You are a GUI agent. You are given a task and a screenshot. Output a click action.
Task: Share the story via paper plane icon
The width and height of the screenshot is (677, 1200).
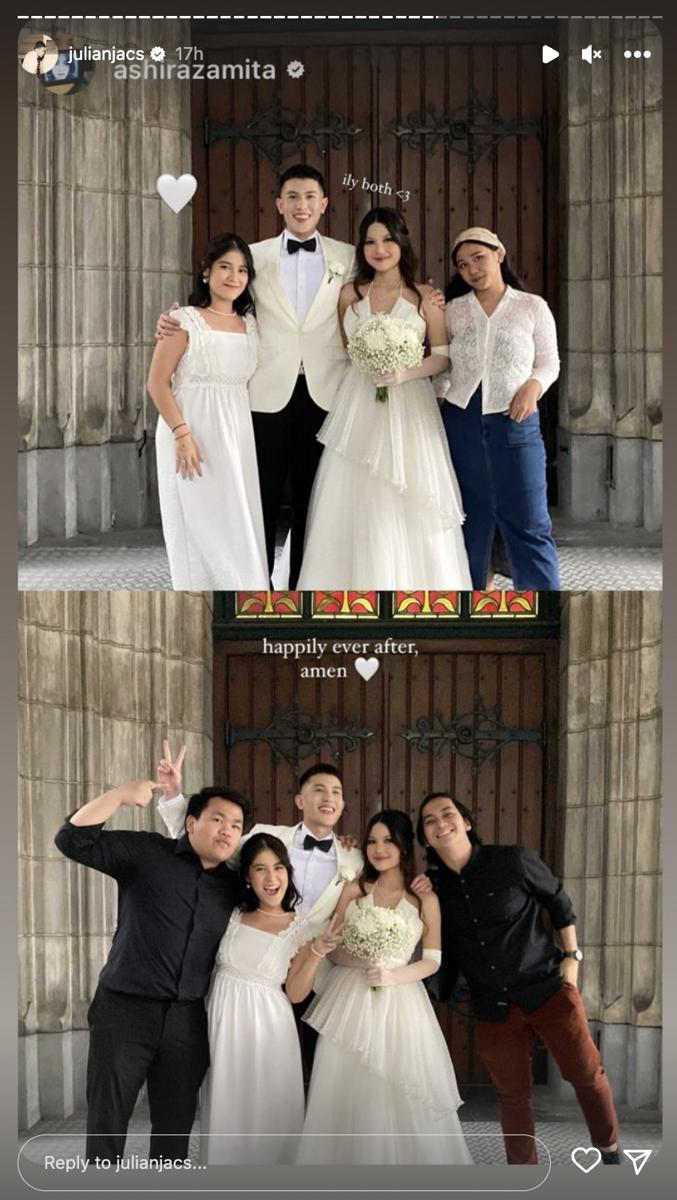coord(637,1160)
